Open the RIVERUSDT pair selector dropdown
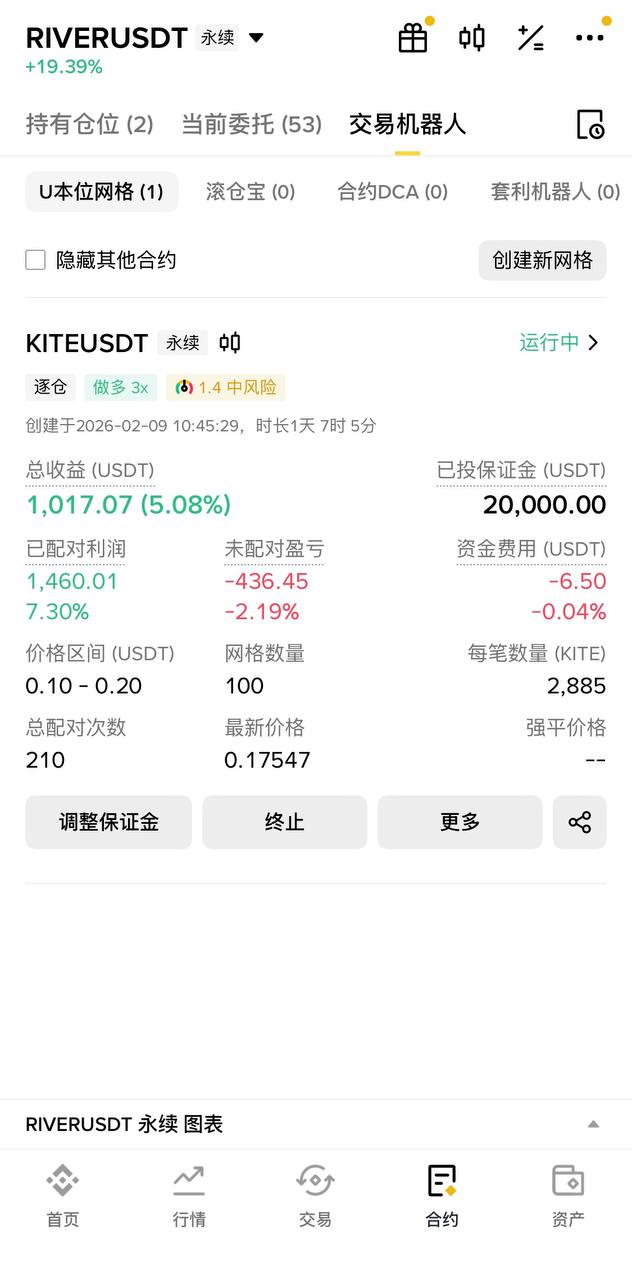632x1280 pixels. click(x=256, y=38)
